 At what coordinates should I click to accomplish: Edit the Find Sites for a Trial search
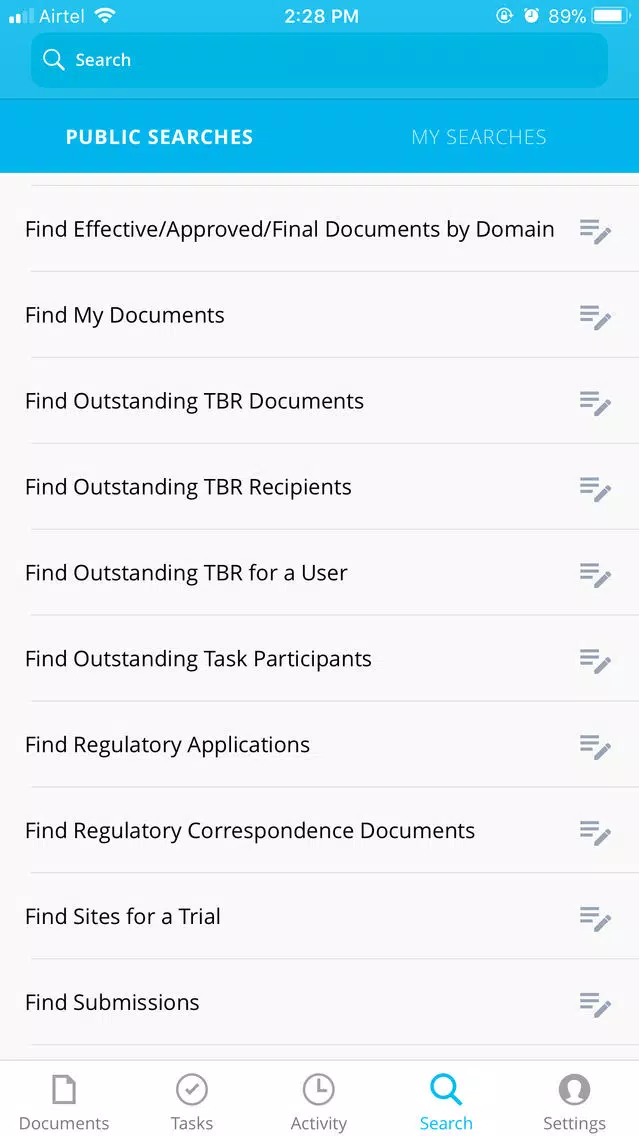(596, 917)
